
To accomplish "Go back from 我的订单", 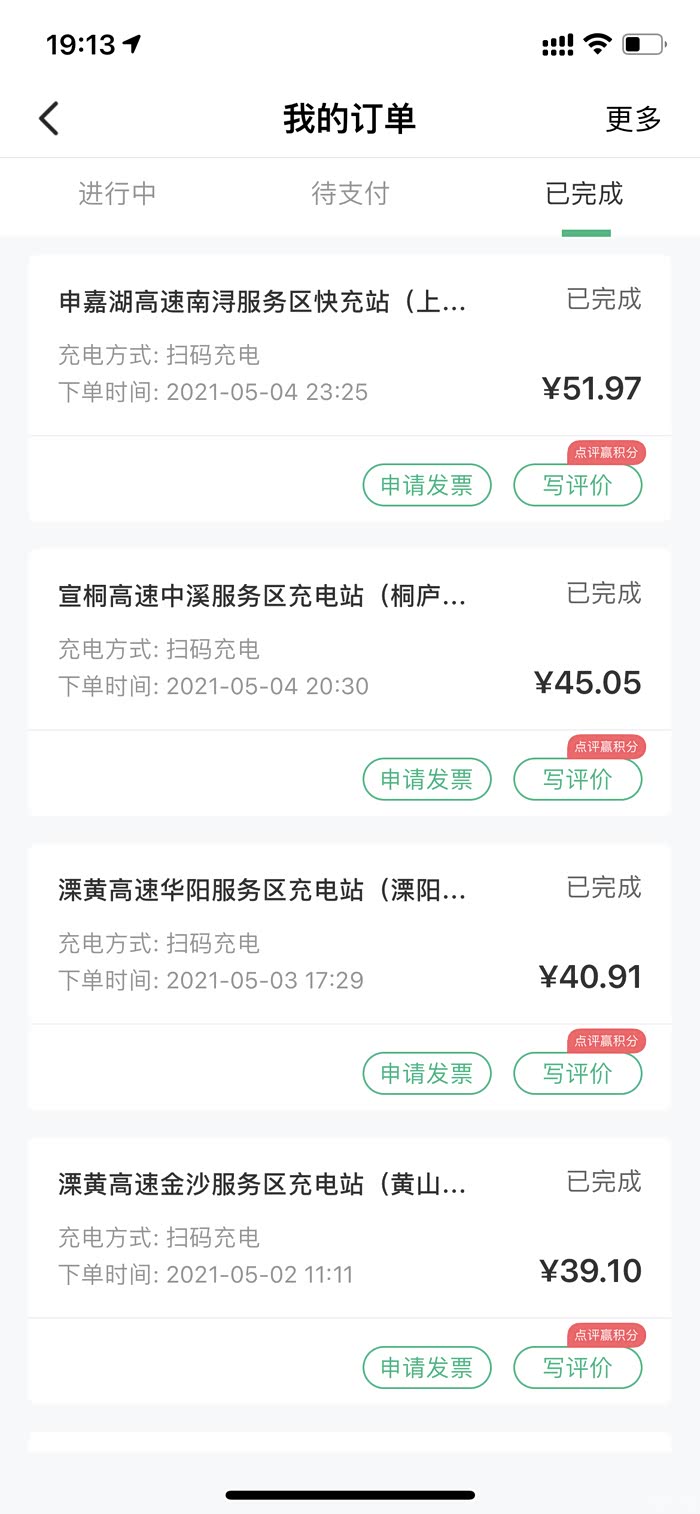I will pyautogui.click(x=49, y=118).
